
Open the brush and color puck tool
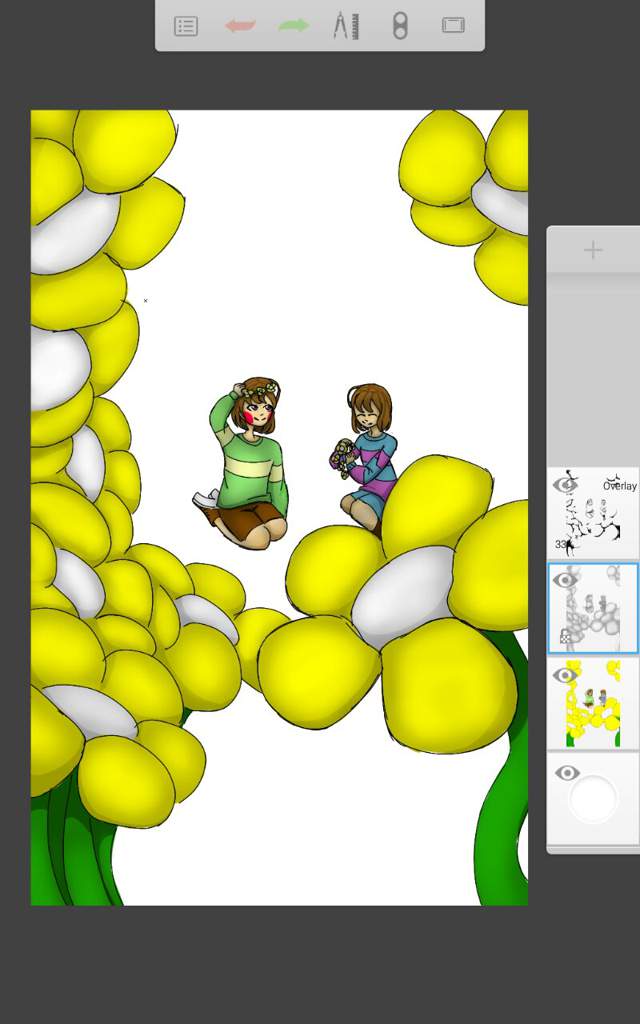400,26
